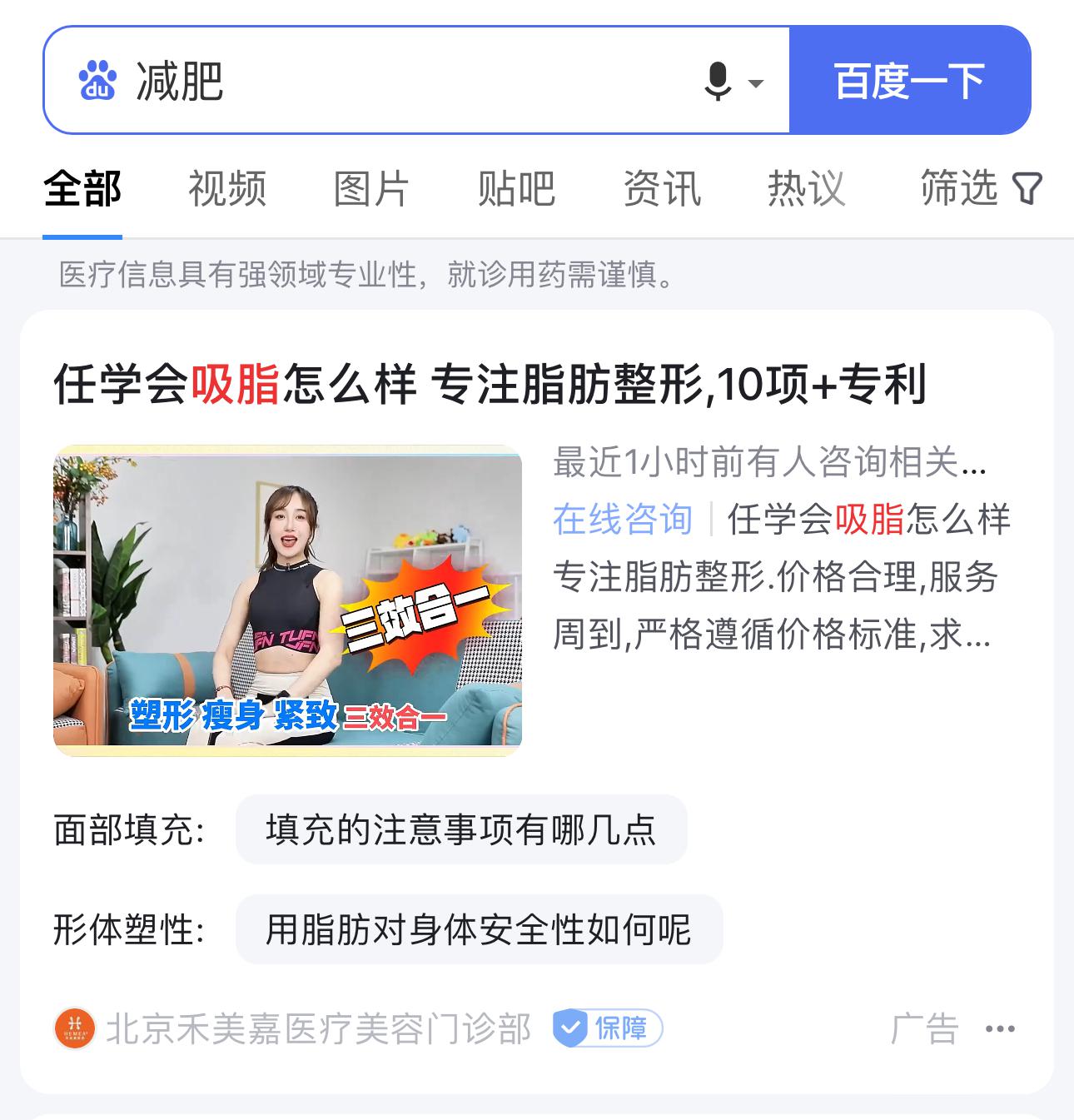Switch to the 资讯 tab

pos(662,188)
